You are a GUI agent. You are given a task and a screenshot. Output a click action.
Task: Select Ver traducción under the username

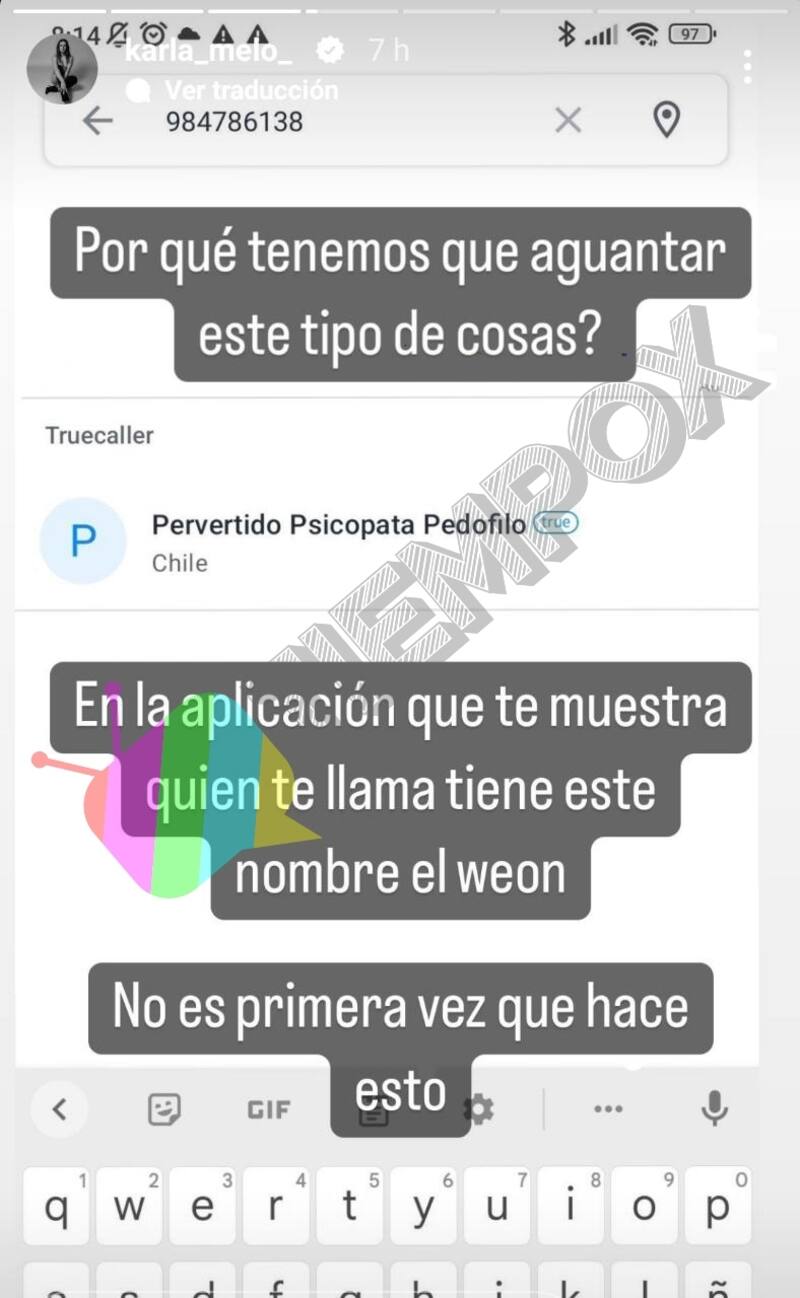tap(251, 90)
